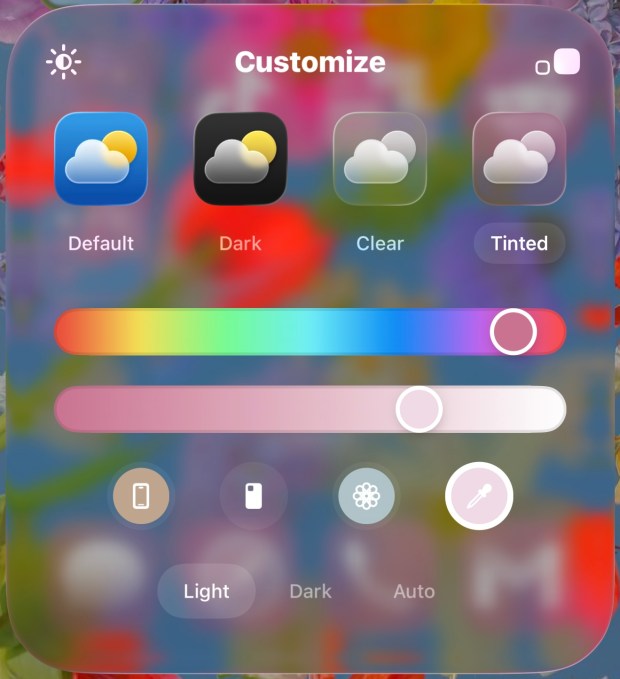
Task: Toggle the wallpaper brightness sun icon
Action: 64,63
